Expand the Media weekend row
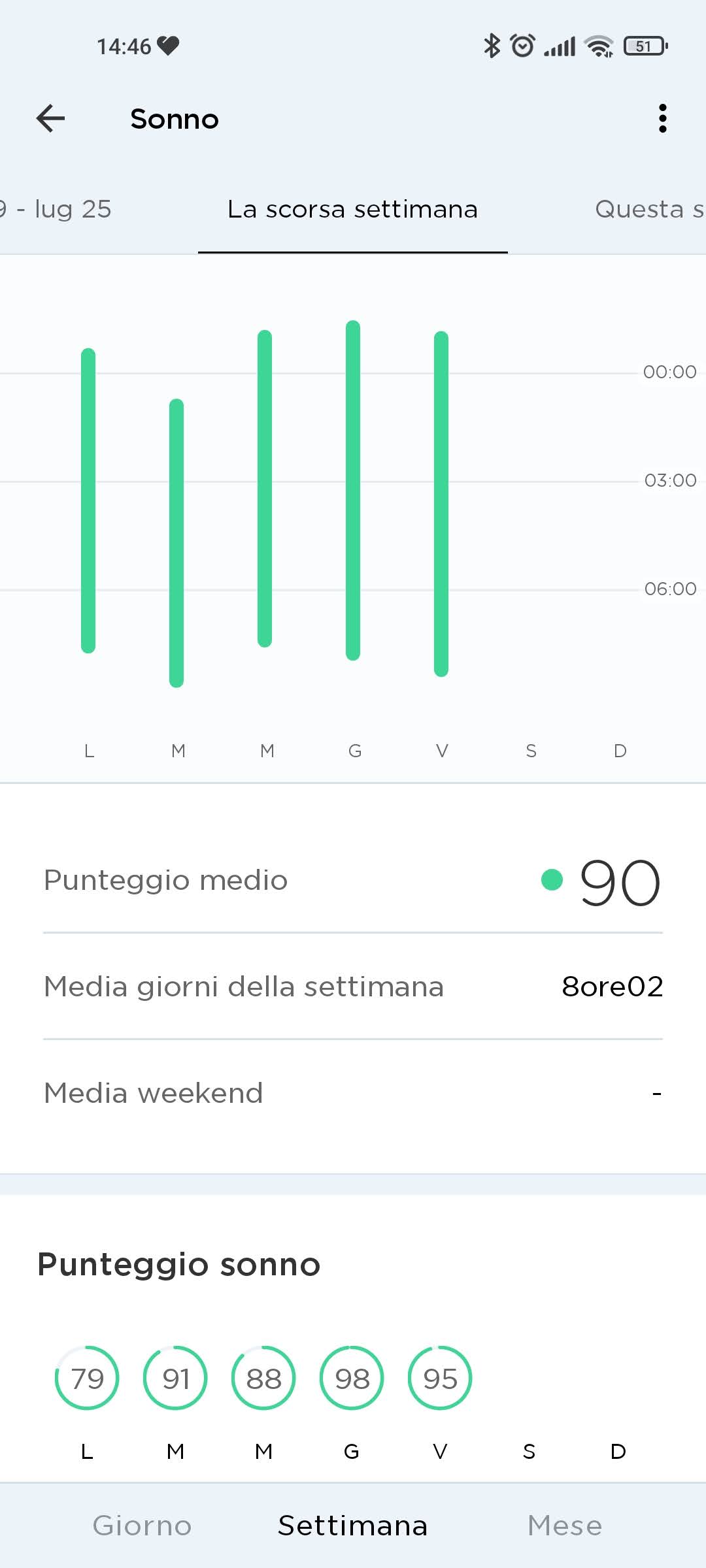The width and height of the screenshot is (706, 1568). [x=353, y=1092]
